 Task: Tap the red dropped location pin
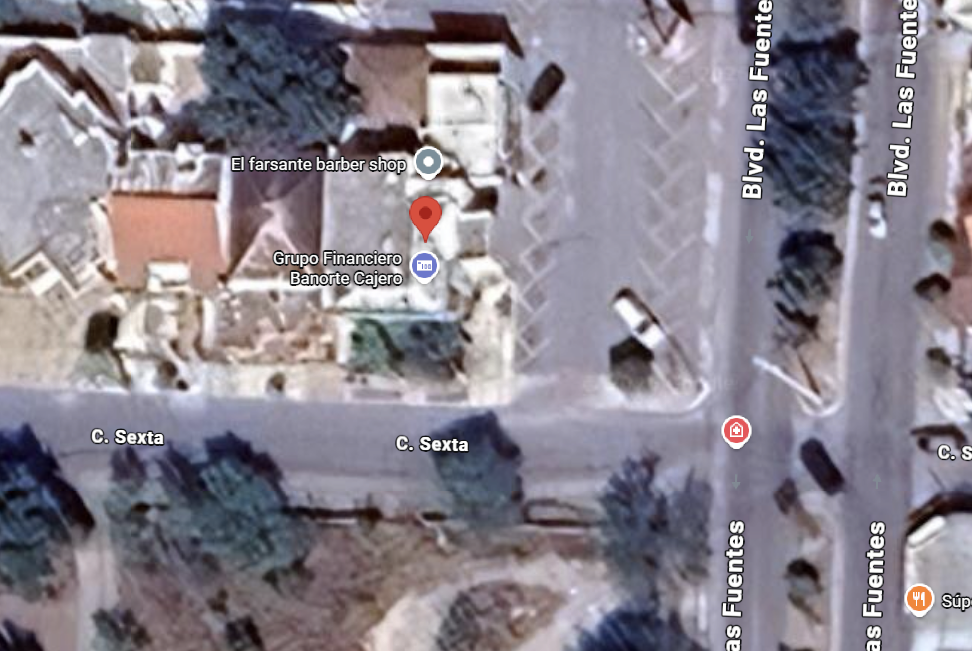pyautogui.click(x=425, y=218)
